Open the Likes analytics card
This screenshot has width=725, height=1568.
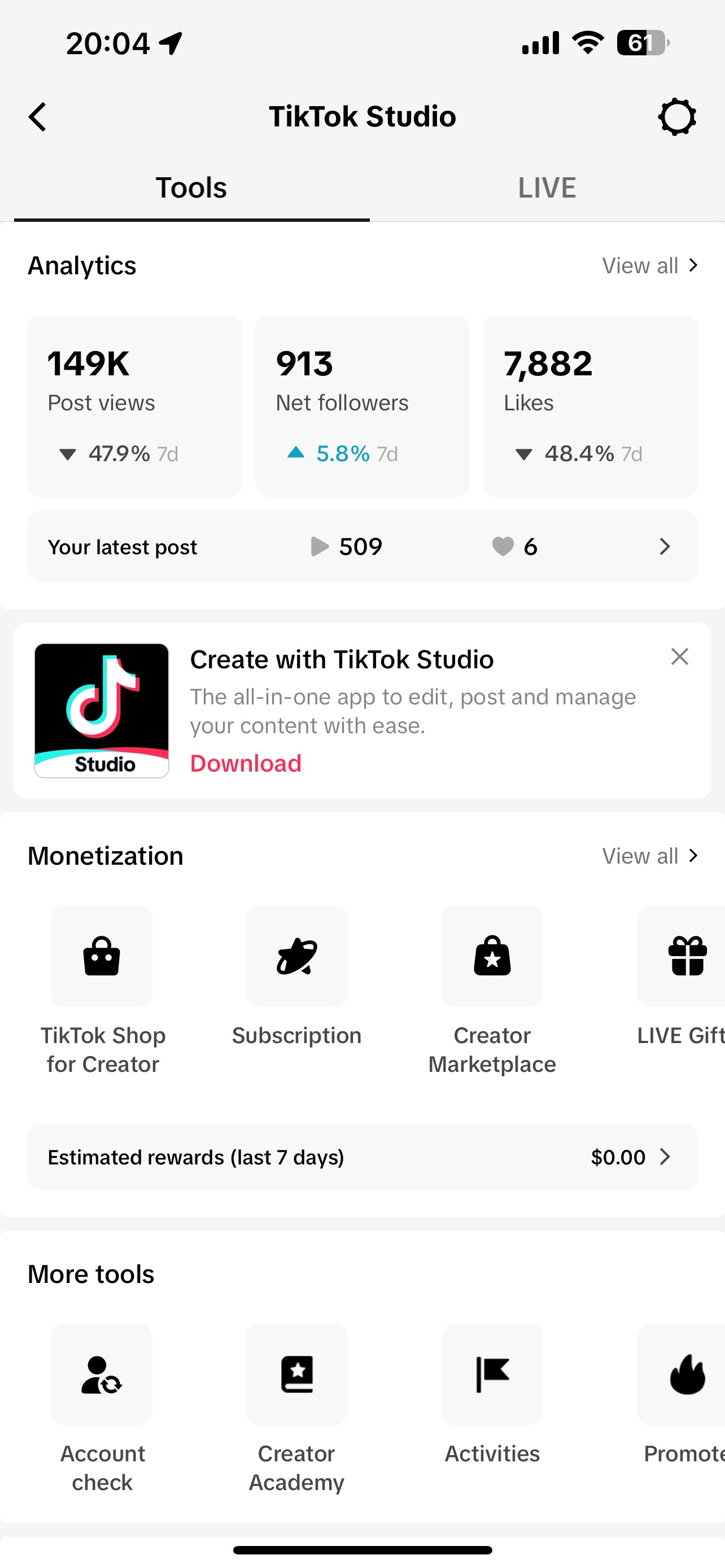click(x=591, y=406)
